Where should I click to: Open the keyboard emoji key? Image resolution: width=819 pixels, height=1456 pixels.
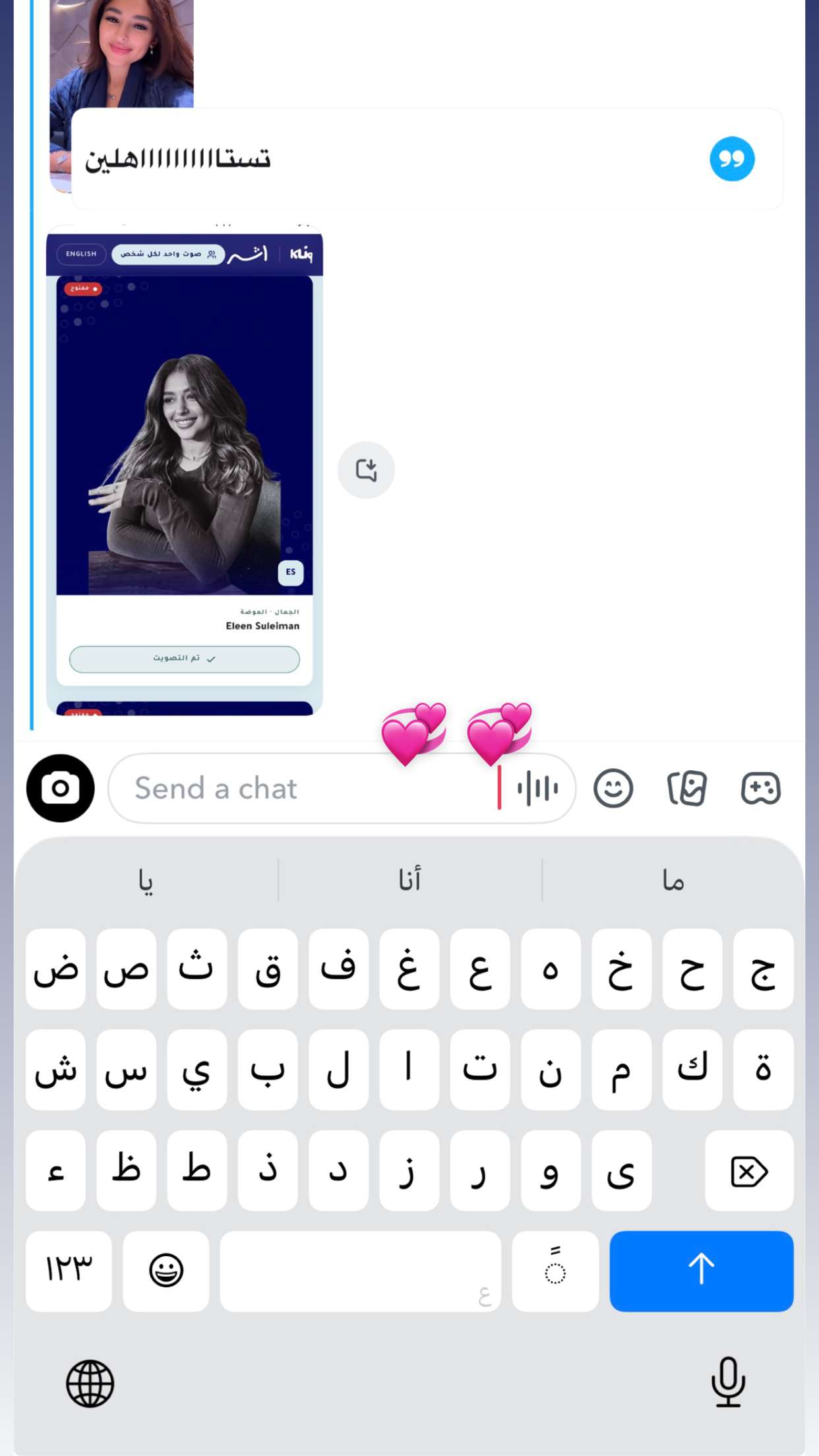tap(166, 1271)
